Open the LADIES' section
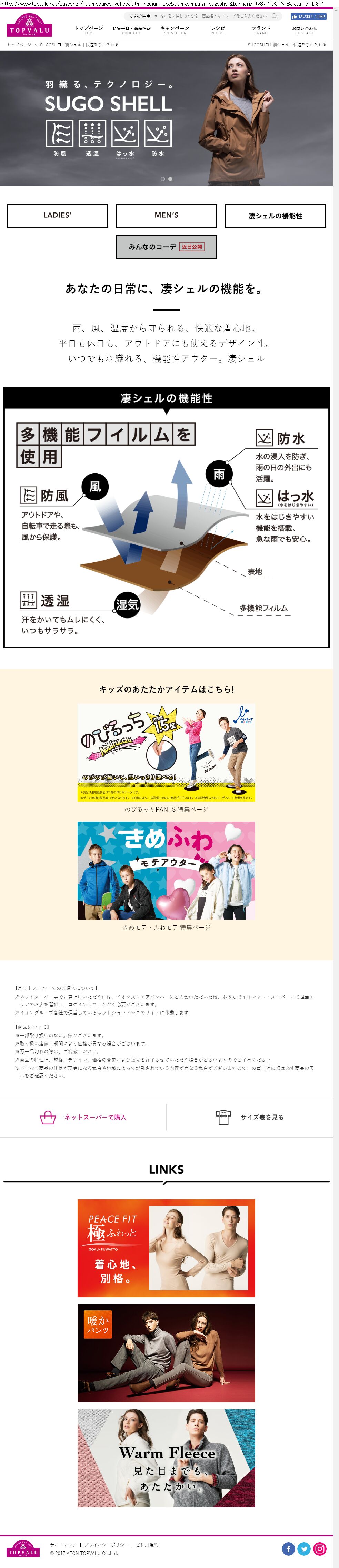This screenshot has width=339, height=1568. [57, 216]
